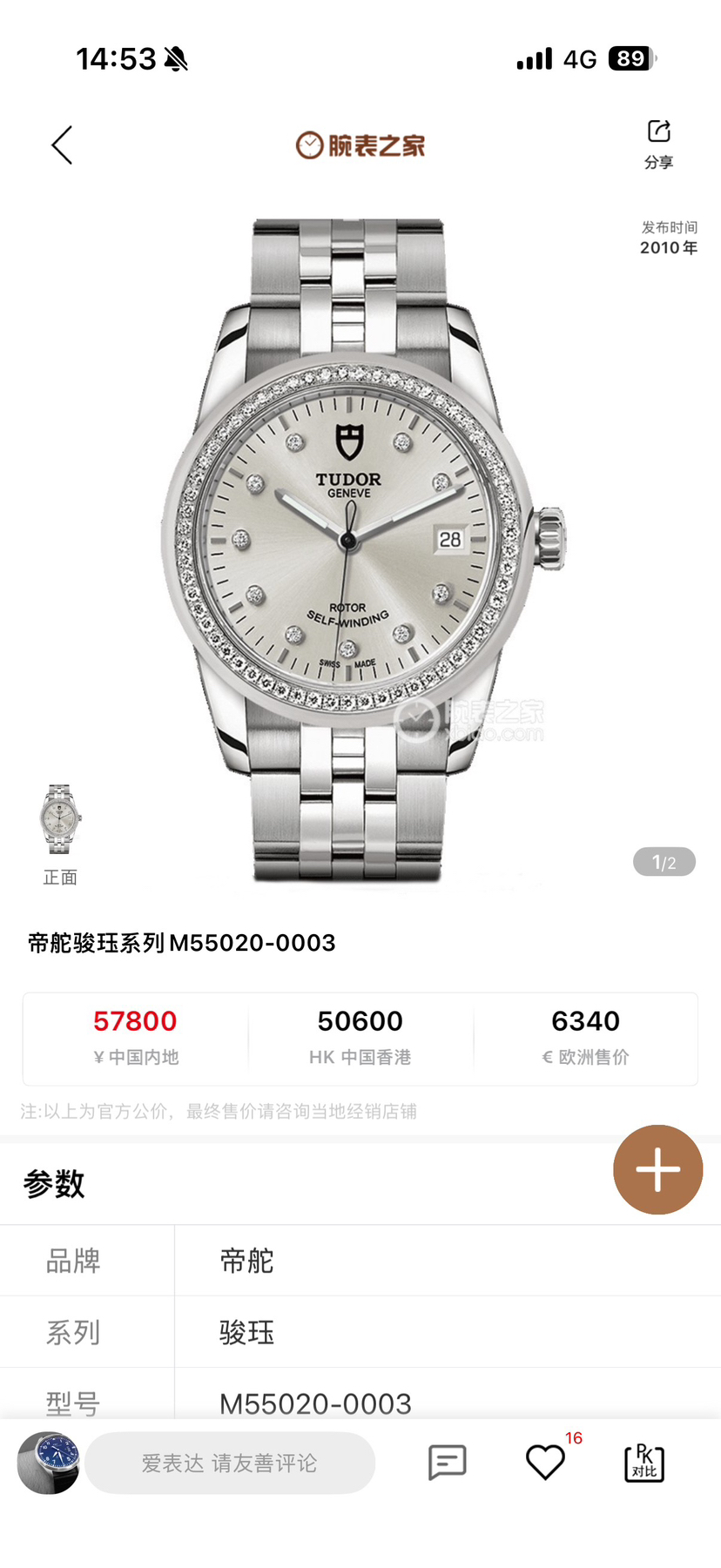
Task: Open the comment field 爱表达 请友善评论
Action: pyautogui.click(x=230, y=1463)
